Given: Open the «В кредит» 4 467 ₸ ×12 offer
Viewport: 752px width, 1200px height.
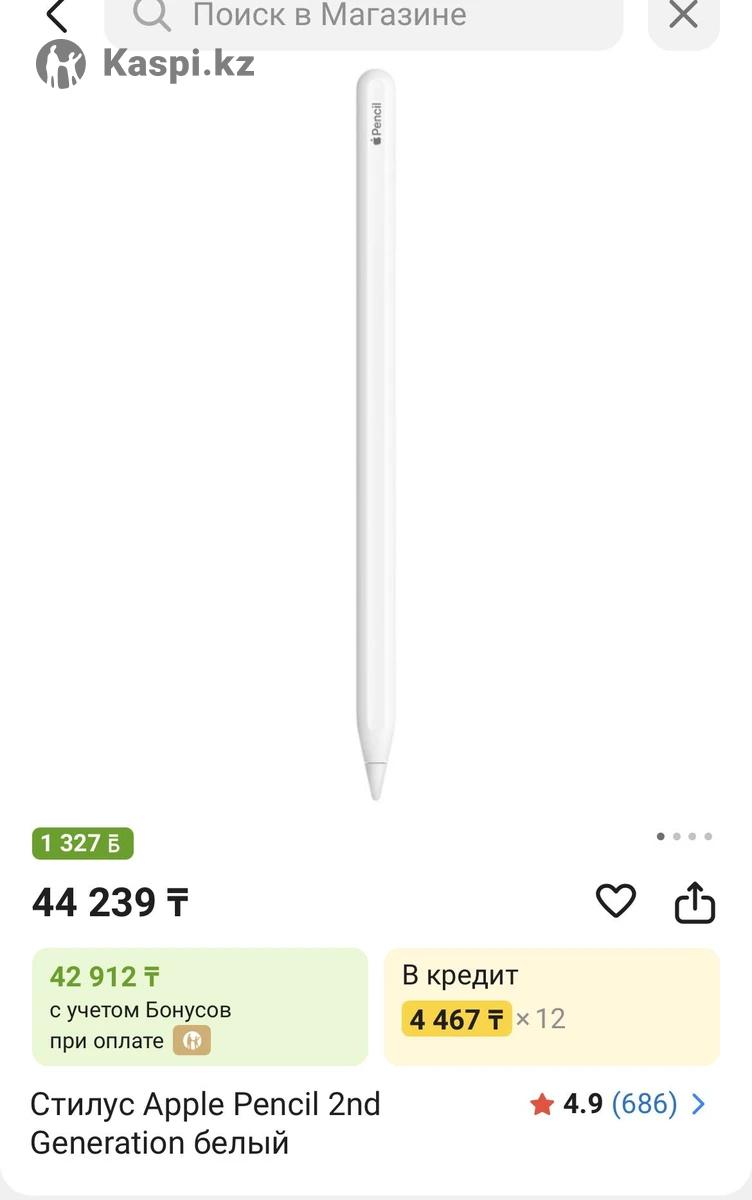Looking at the screenshot, I should (551, 1006).
